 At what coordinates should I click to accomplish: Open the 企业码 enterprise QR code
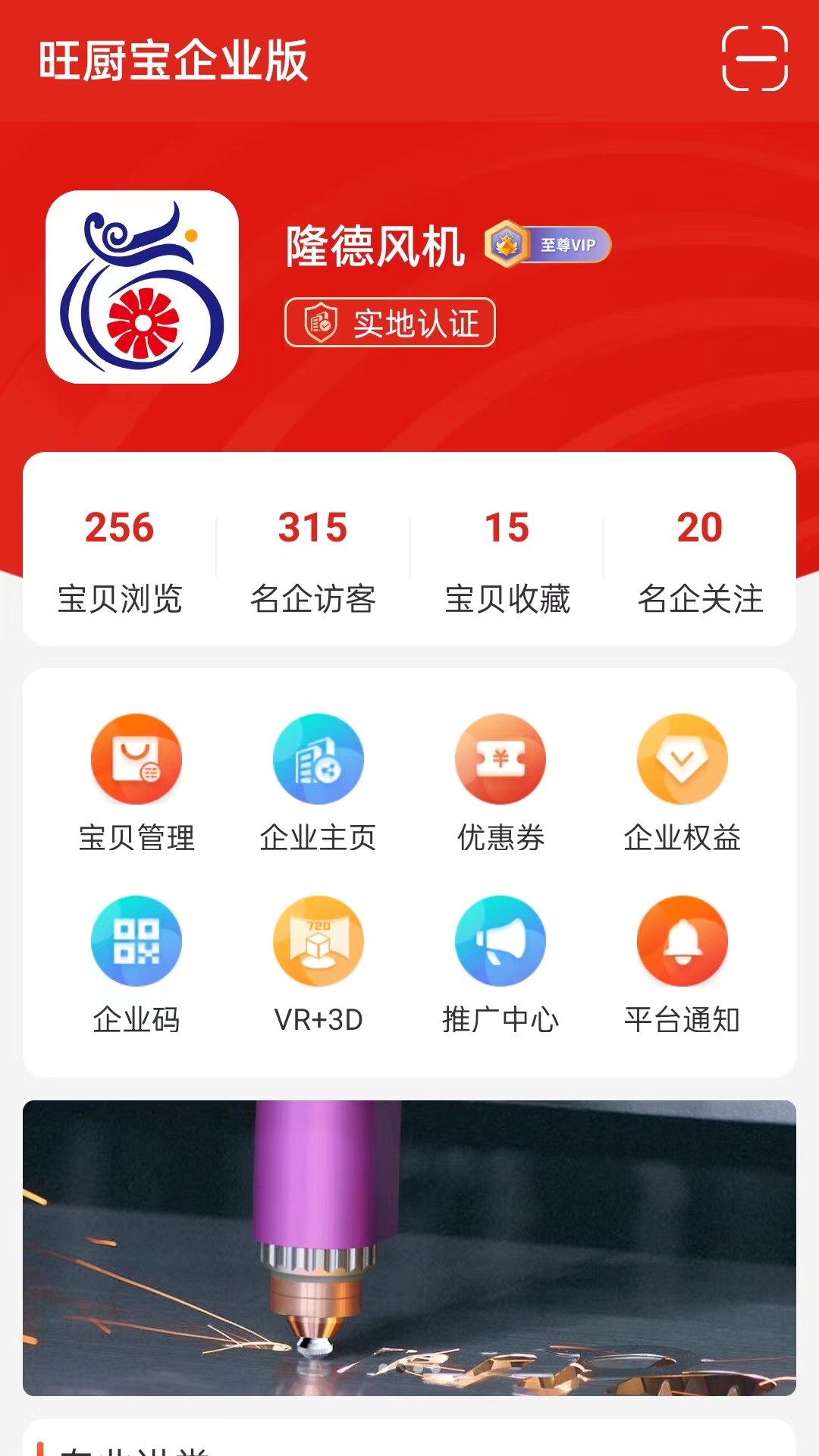[136, 965]
